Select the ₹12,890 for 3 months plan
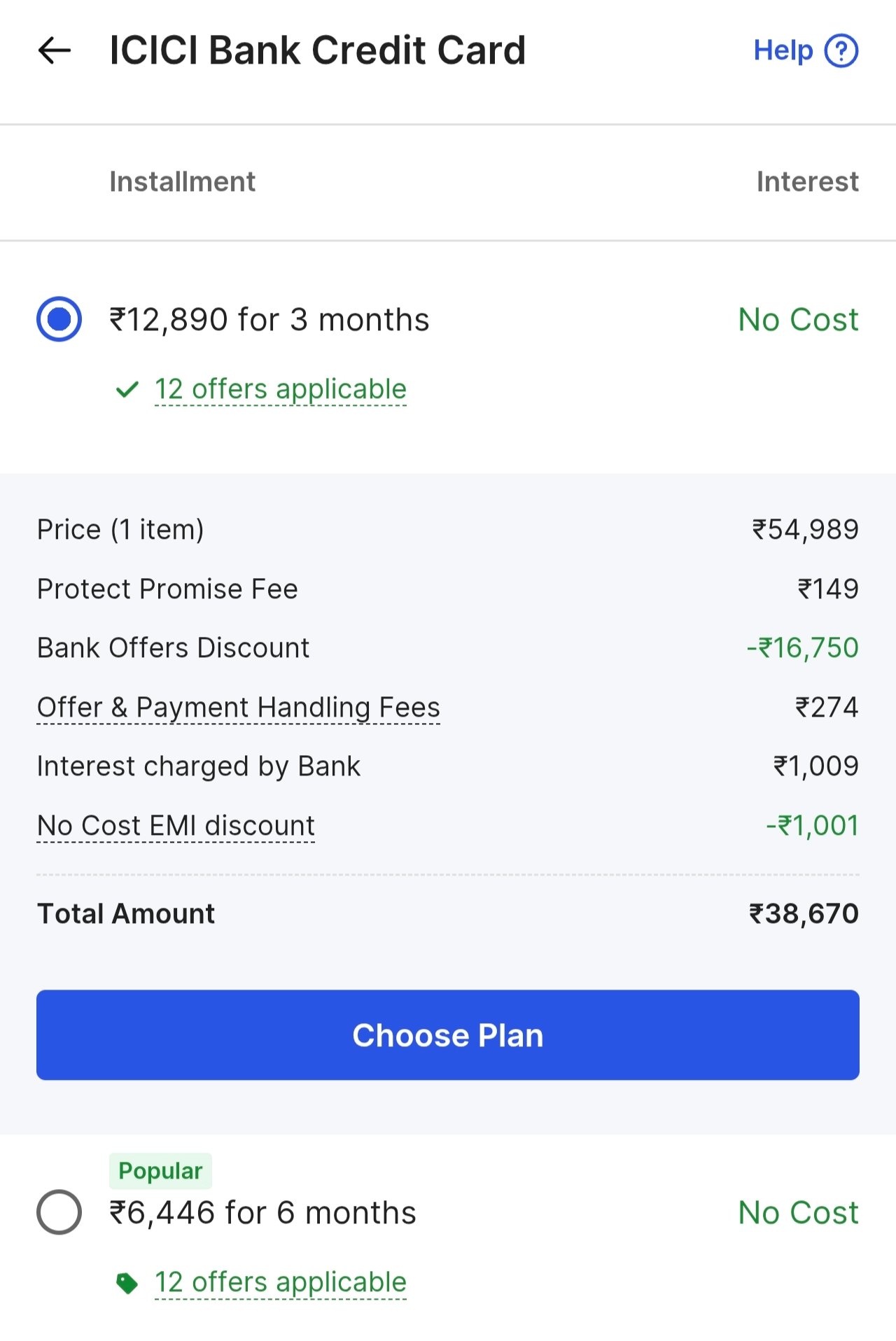This screenshot has height=1341, width=896. pyautogui.click(x=59, y=319)
